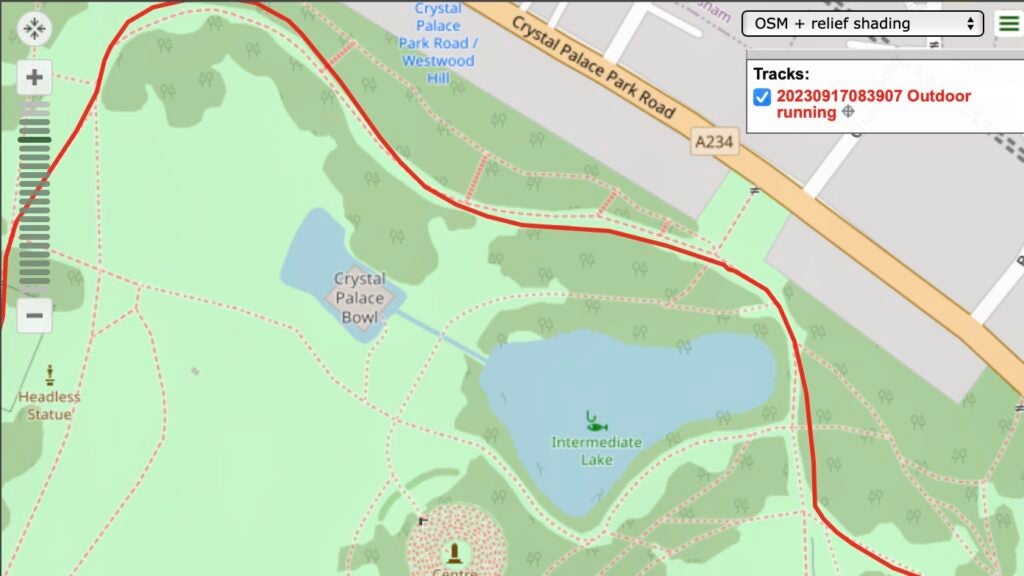Open the green hamburger menu
Viewport: 1024px width, 576px height.
[x=1009, y=23]
